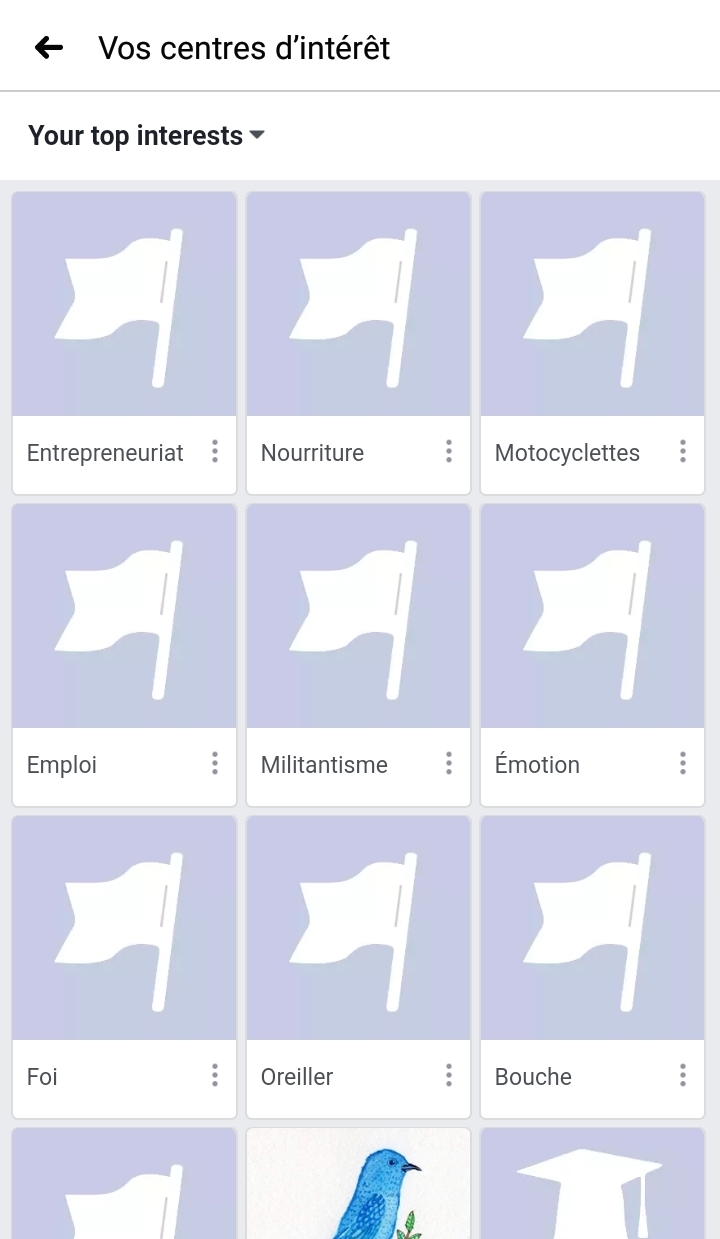The image size is (720, 1239).
Task: Show options for Militantisme
Action: point(449,764)
